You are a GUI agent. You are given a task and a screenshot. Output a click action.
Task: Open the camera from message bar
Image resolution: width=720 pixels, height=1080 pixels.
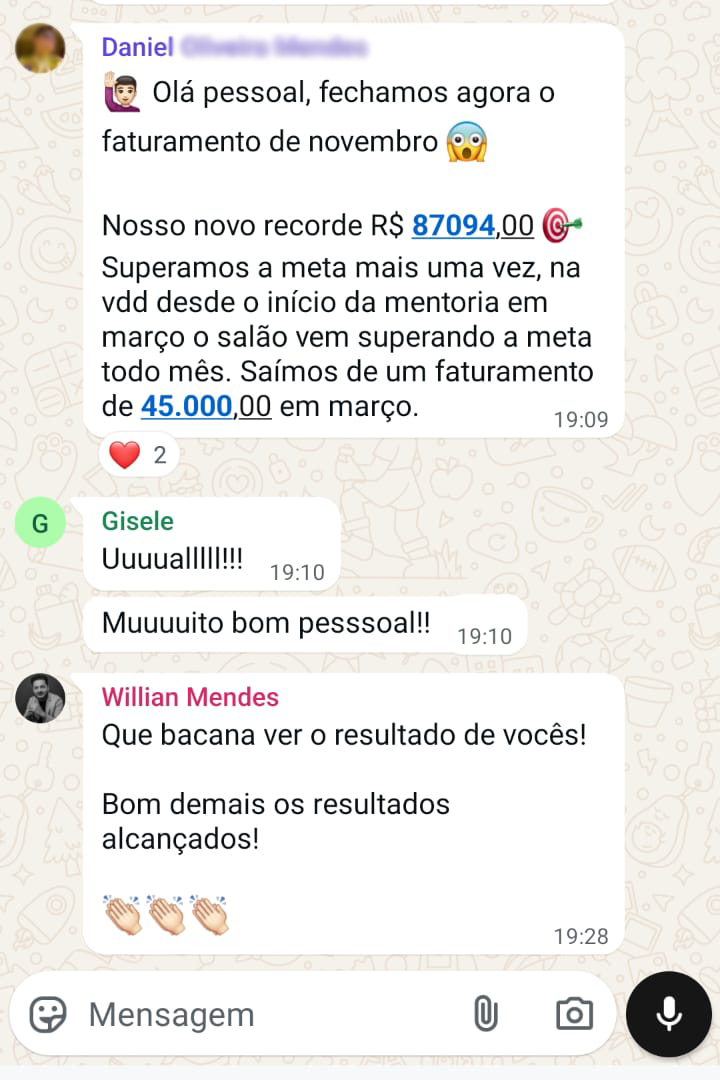pos(574,1015)
